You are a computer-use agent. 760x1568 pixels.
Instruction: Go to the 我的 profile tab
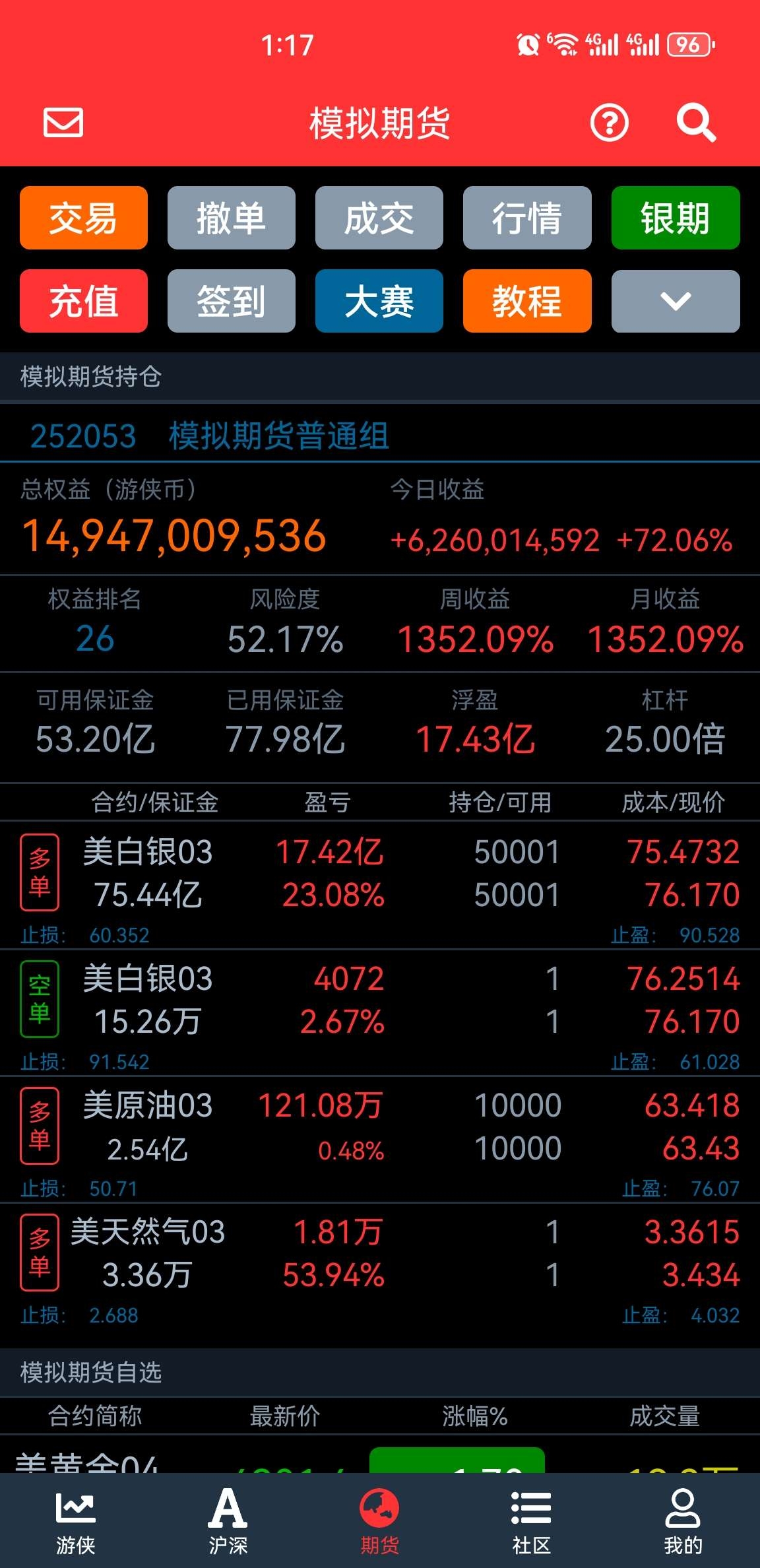tap(683, 1520)
